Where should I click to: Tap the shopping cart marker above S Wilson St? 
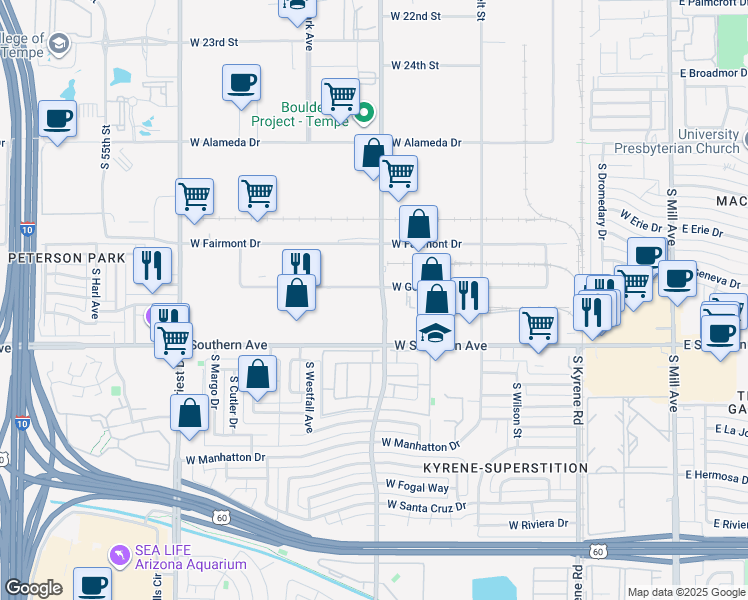coord(538,325)
